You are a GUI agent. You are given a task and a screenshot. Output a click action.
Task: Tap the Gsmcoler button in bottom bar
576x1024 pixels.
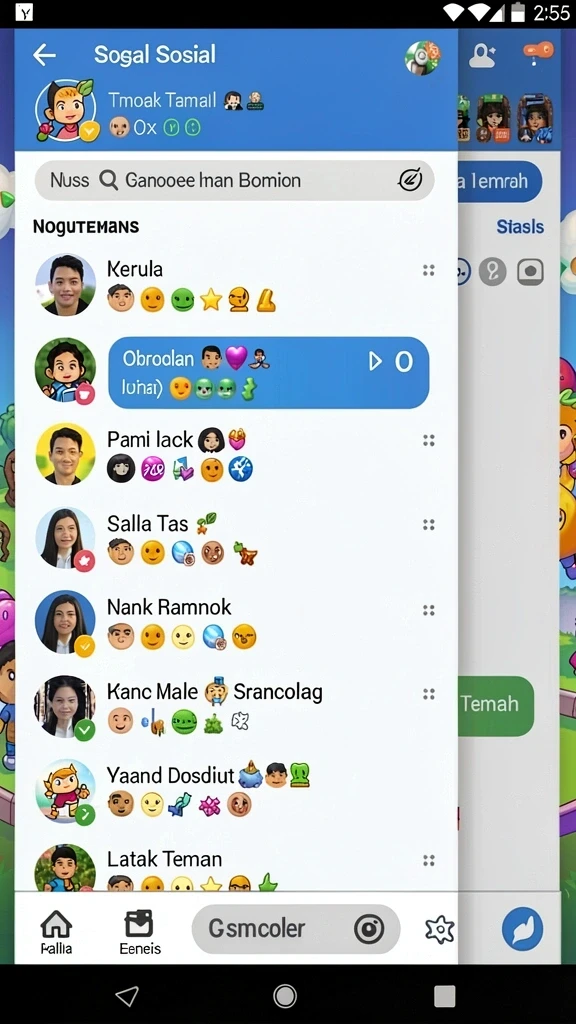point(296,929)
